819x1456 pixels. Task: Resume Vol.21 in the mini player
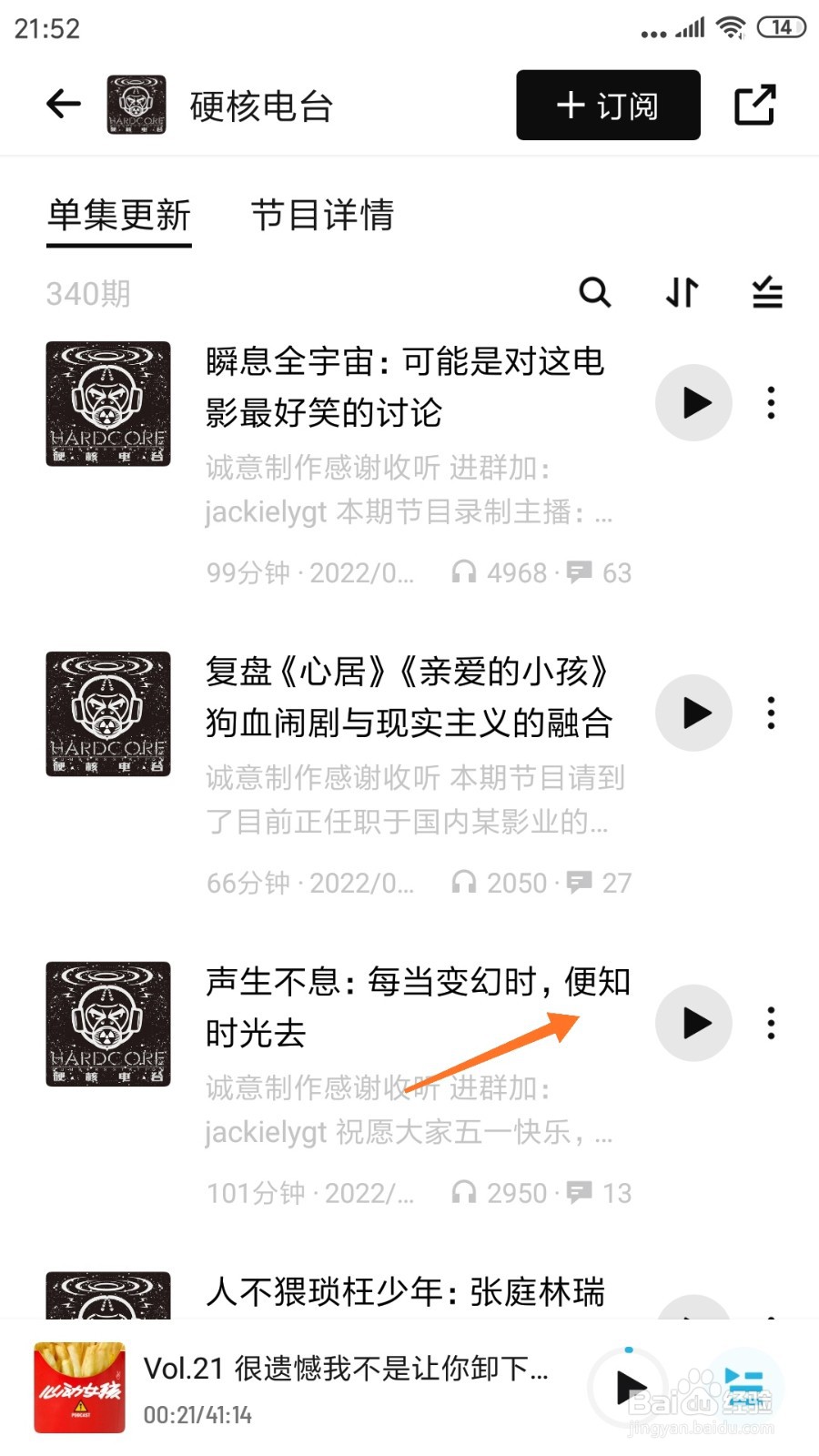tap(629, 1388)
